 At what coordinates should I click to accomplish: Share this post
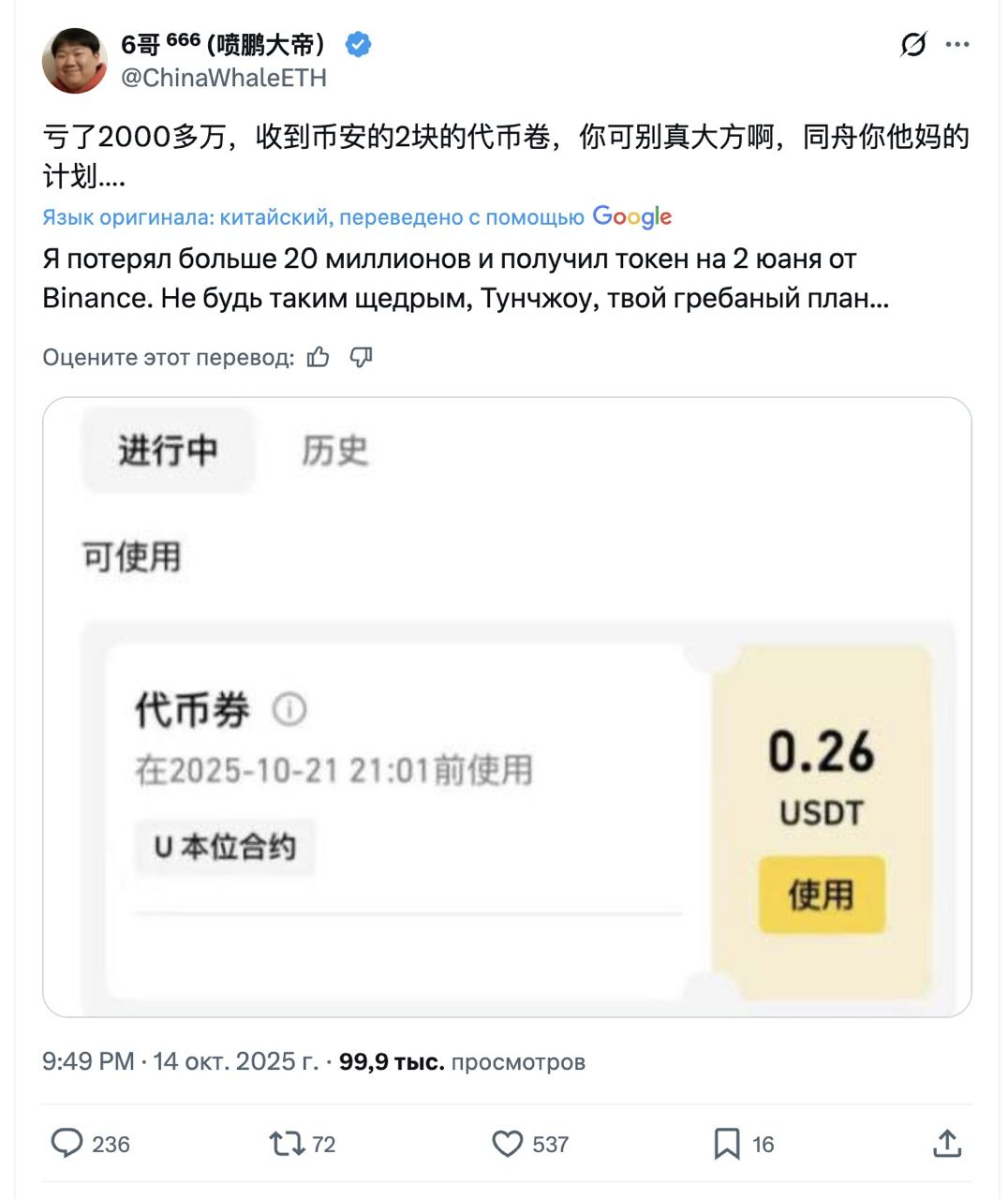947,1144
